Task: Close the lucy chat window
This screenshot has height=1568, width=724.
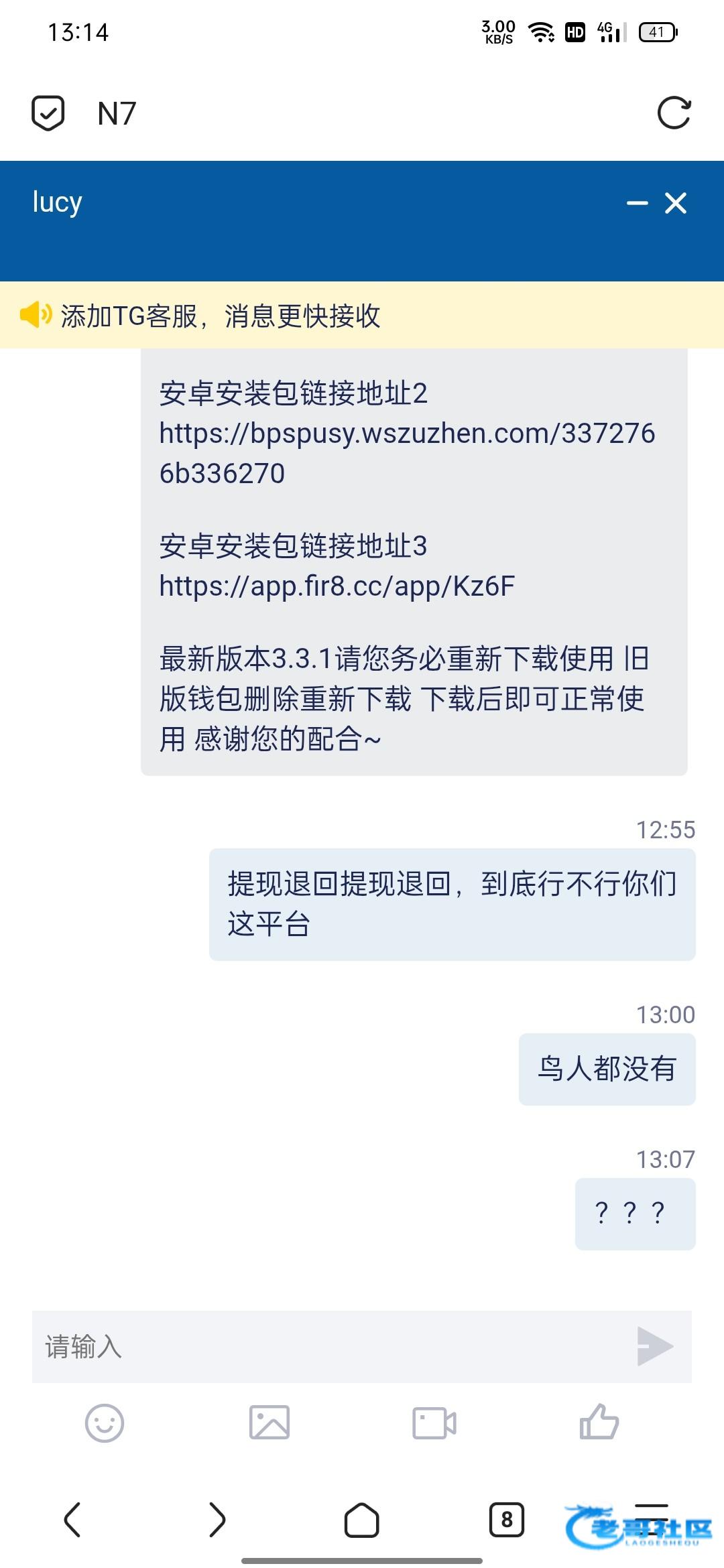Action: tap(676, 202)
